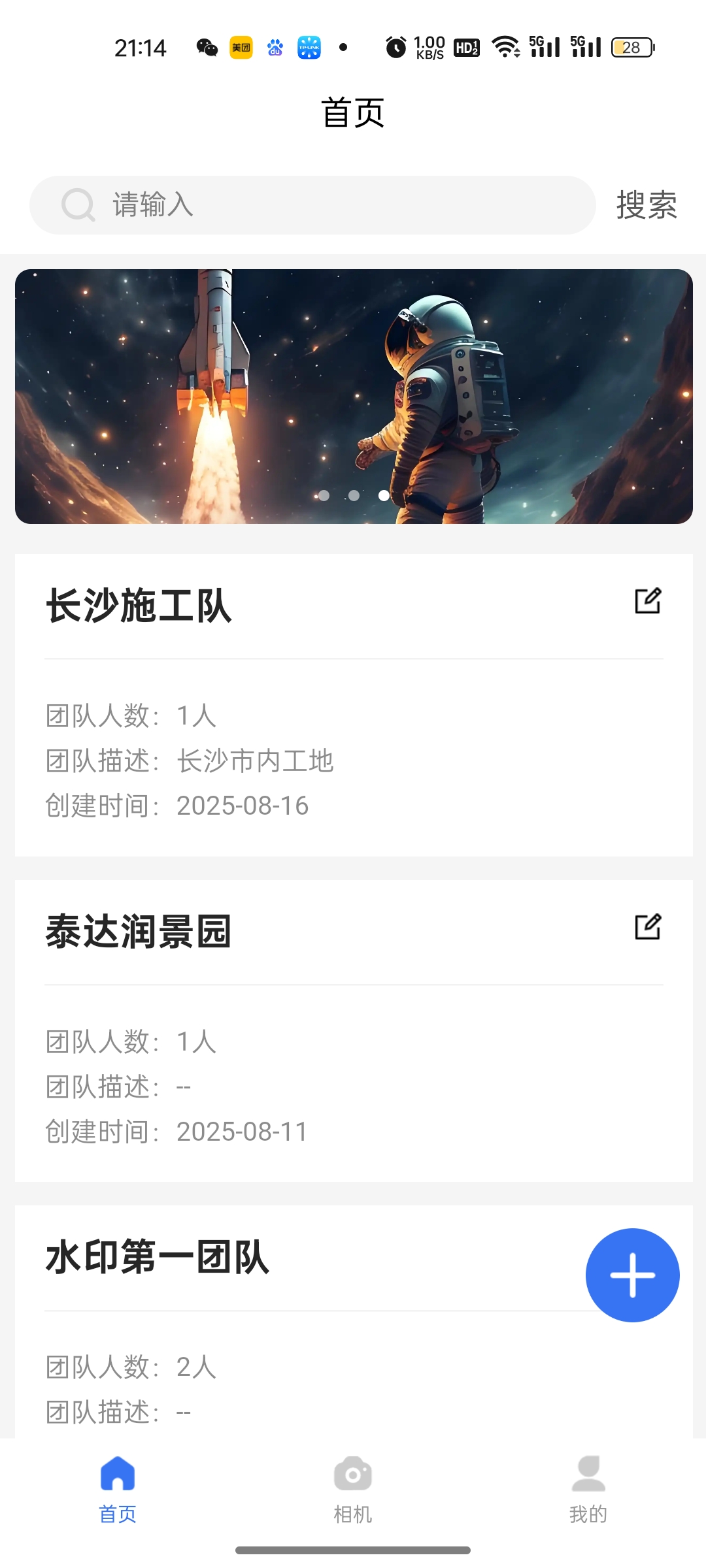Edit the 泰达润景园 team

click(x=648, y=927)
